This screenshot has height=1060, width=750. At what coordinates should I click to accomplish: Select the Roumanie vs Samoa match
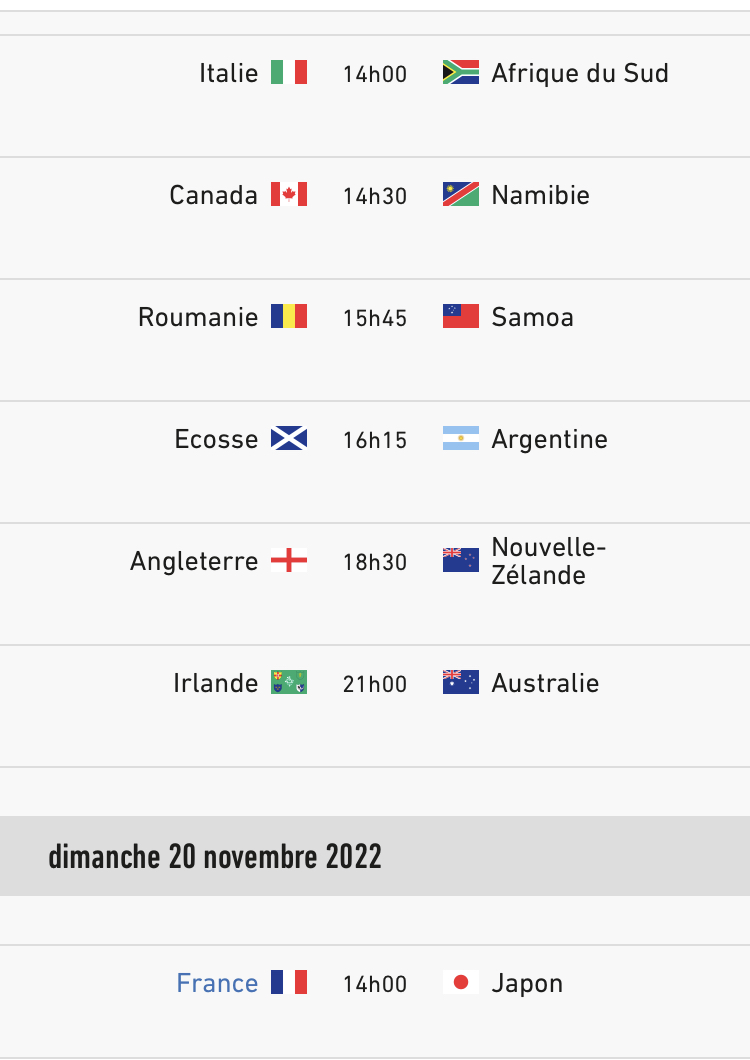[375, 318]
